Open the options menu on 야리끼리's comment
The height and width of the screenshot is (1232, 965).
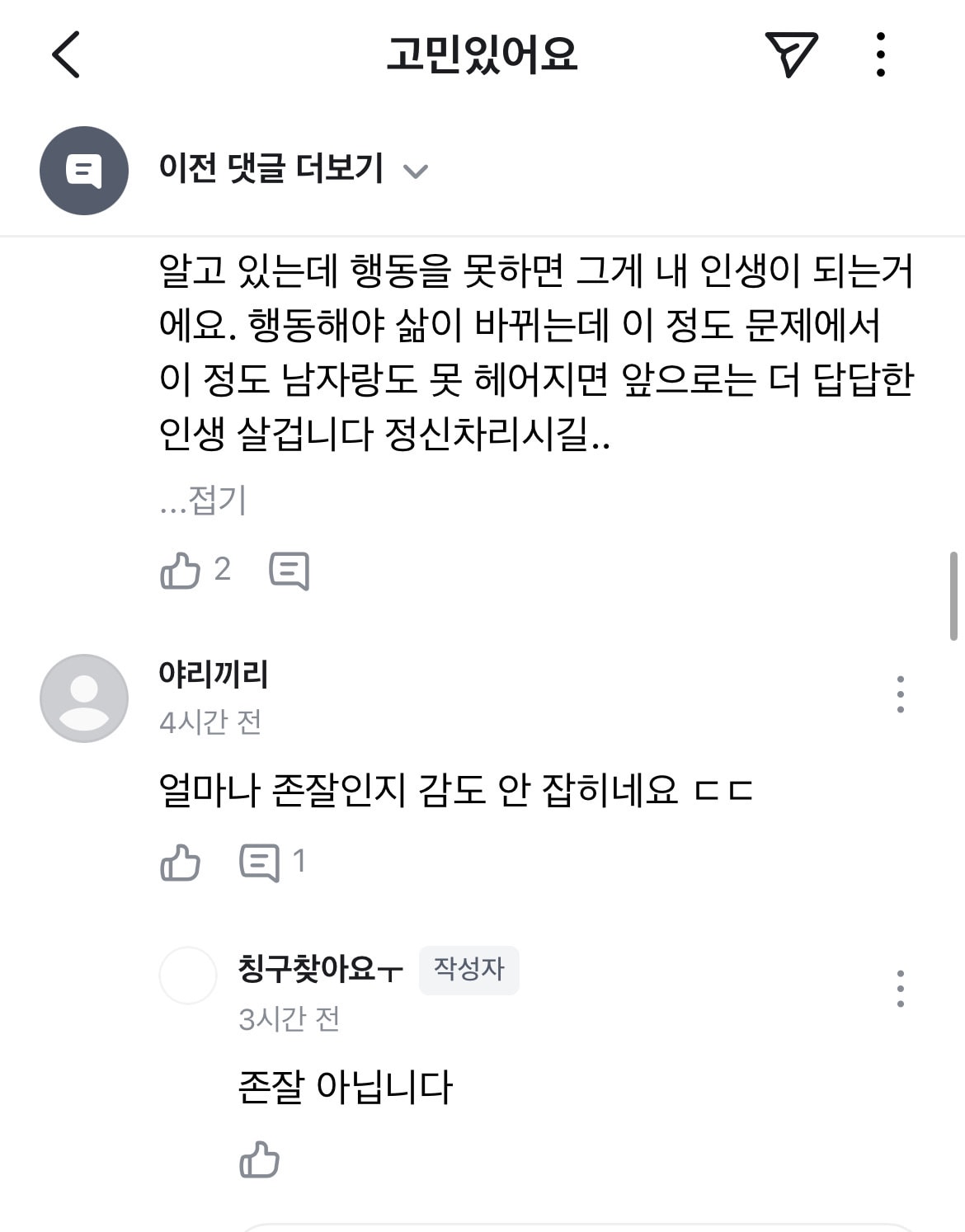[899, 694]
